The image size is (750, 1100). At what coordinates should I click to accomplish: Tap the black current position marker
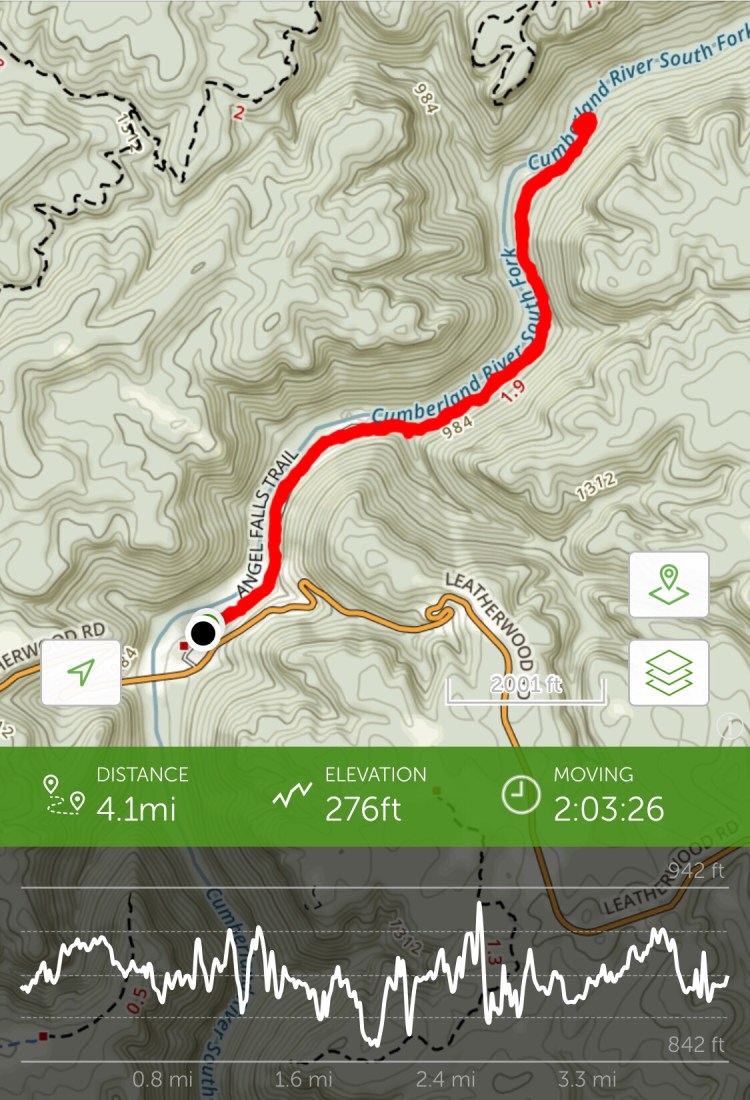(x=204, y=632)
